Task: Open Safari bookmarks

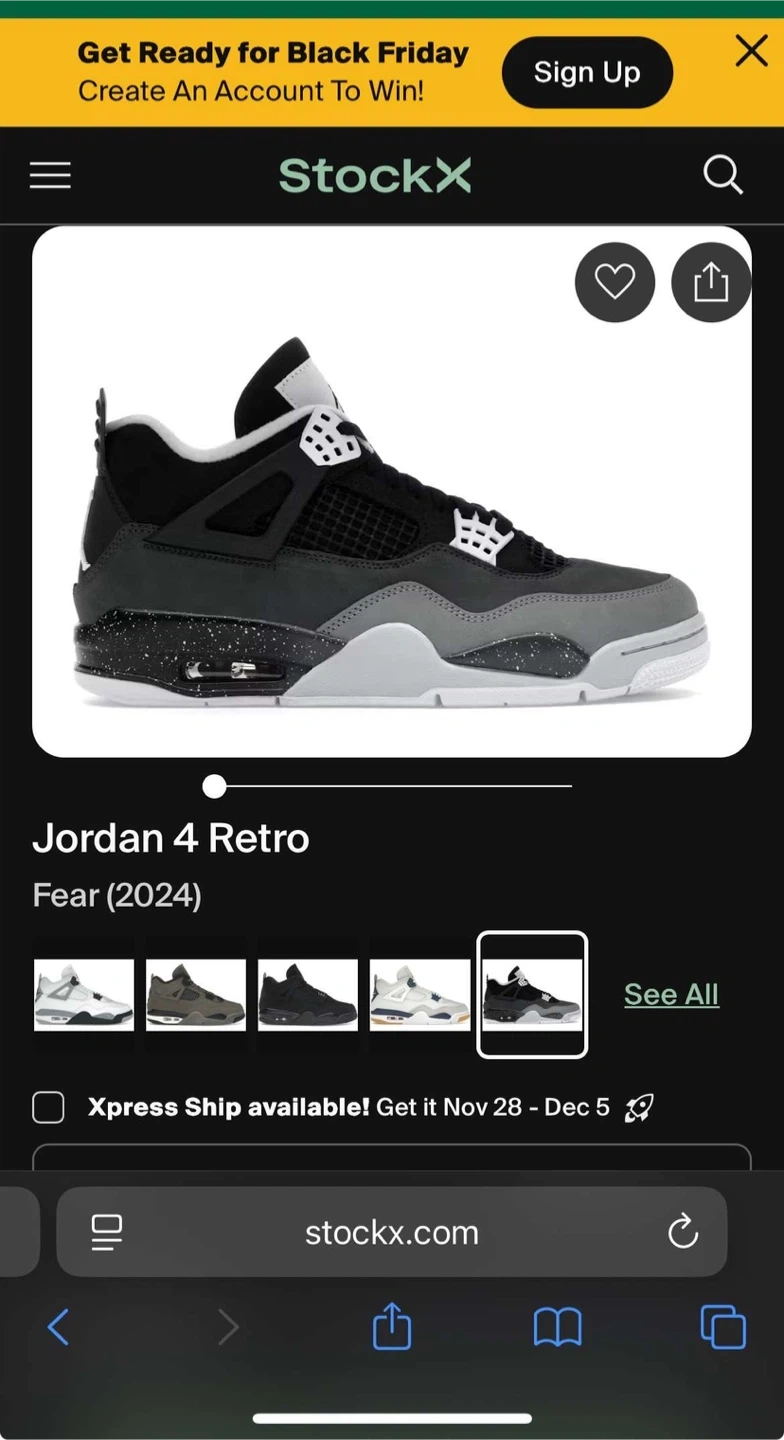Action: coord(557,1328)
